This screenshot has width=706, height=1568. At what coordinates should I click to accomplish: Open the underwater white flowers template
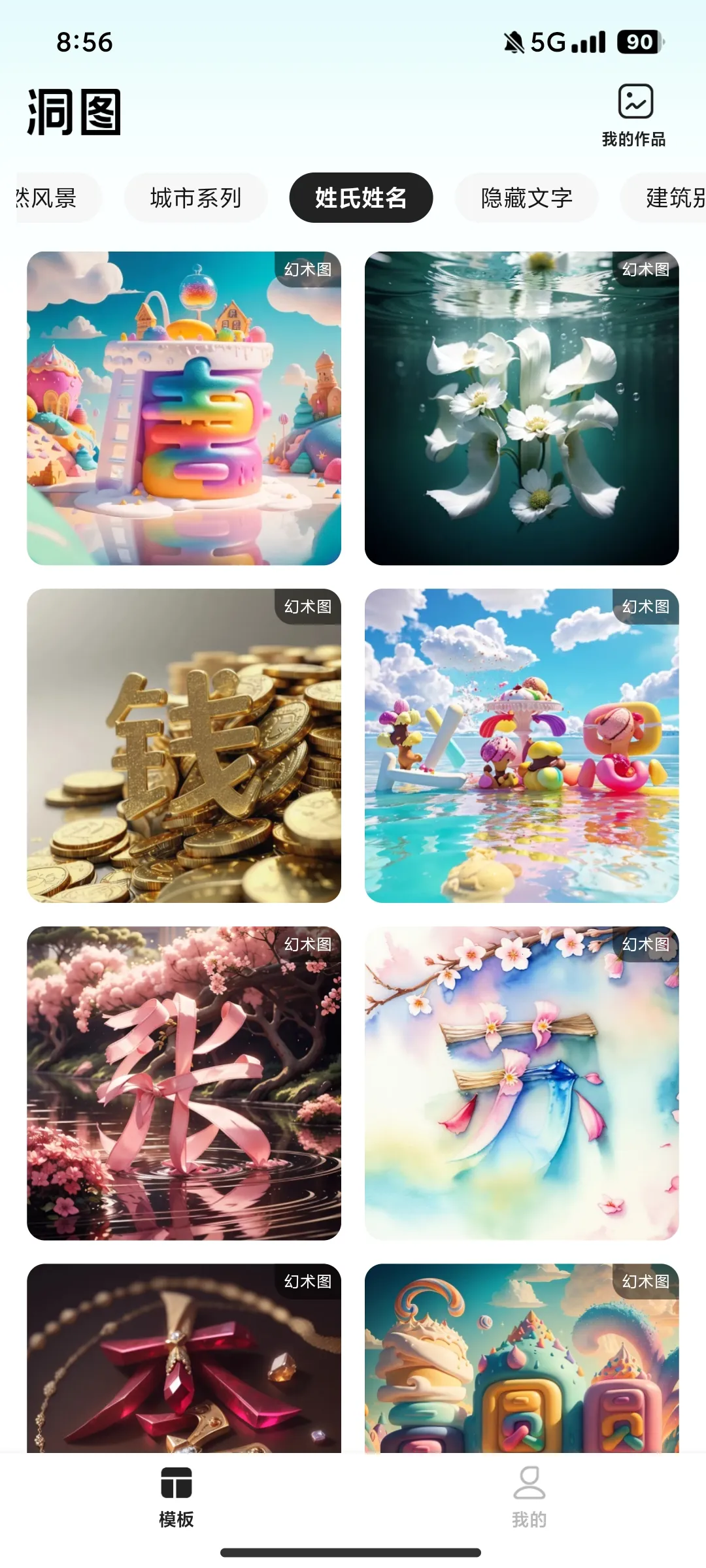coord(521,408)
